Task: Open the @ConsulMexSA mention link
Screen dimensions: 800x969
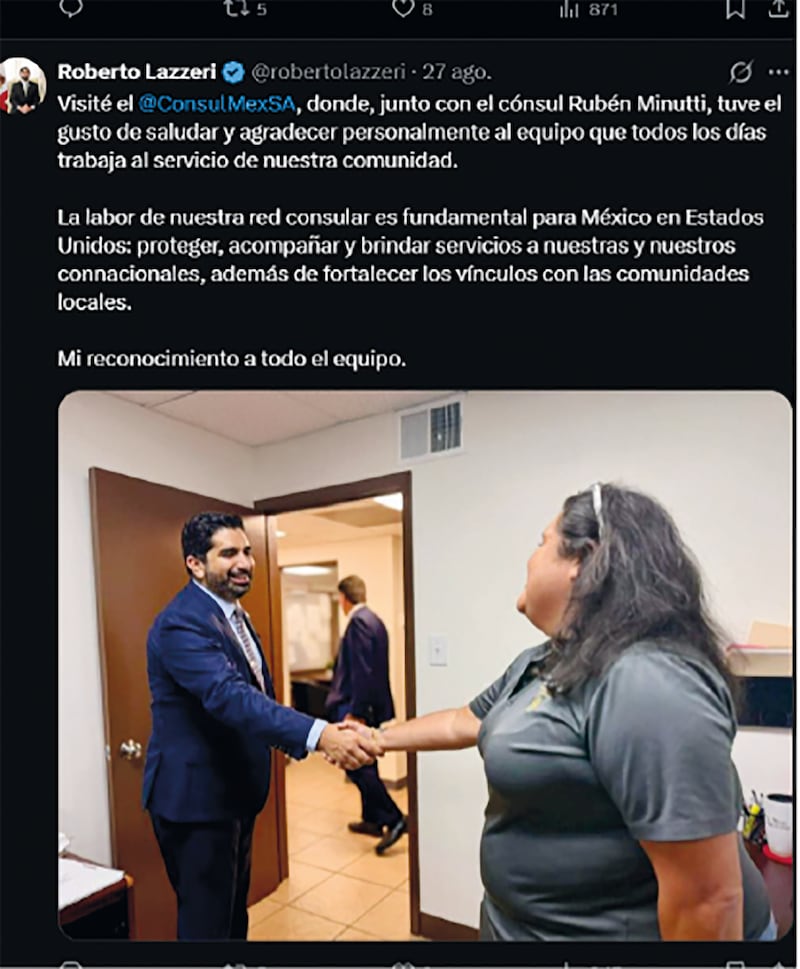Action: (x=217, y=103)
